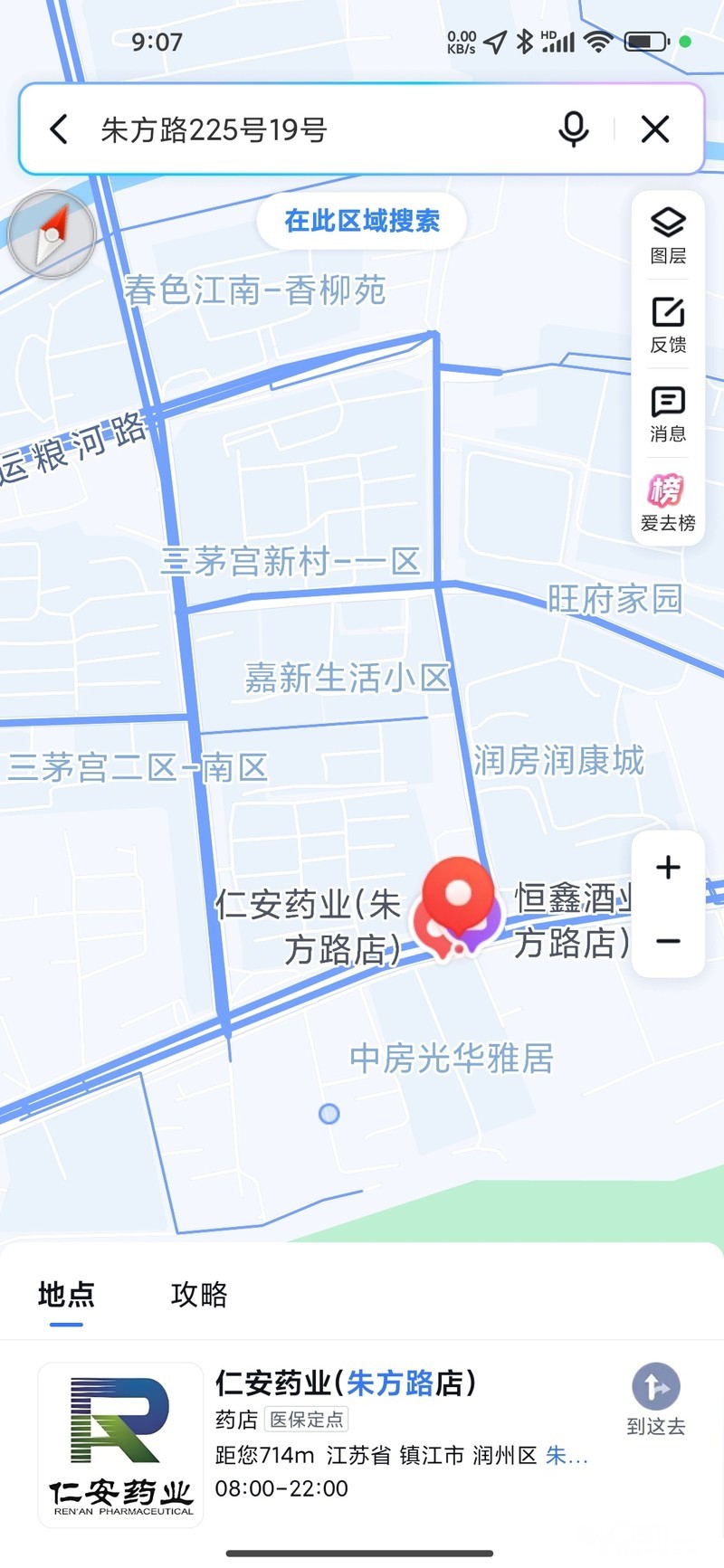Open the 爱去榜 ranking list
The width and height of the screenshot is (724, 1568).
point(668,503)
